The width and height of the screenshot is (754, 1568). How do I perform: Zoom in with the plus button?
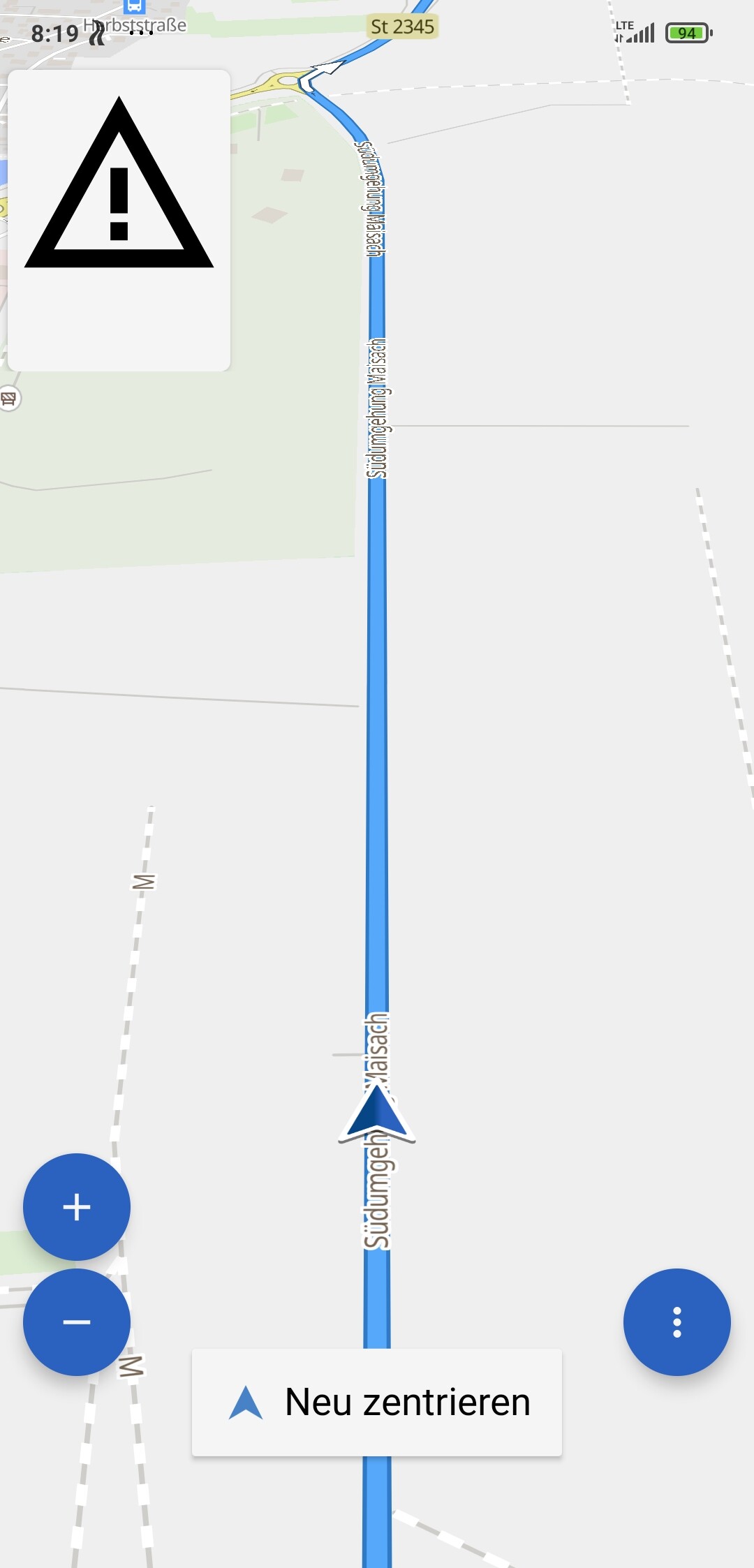click(77, 1207)
